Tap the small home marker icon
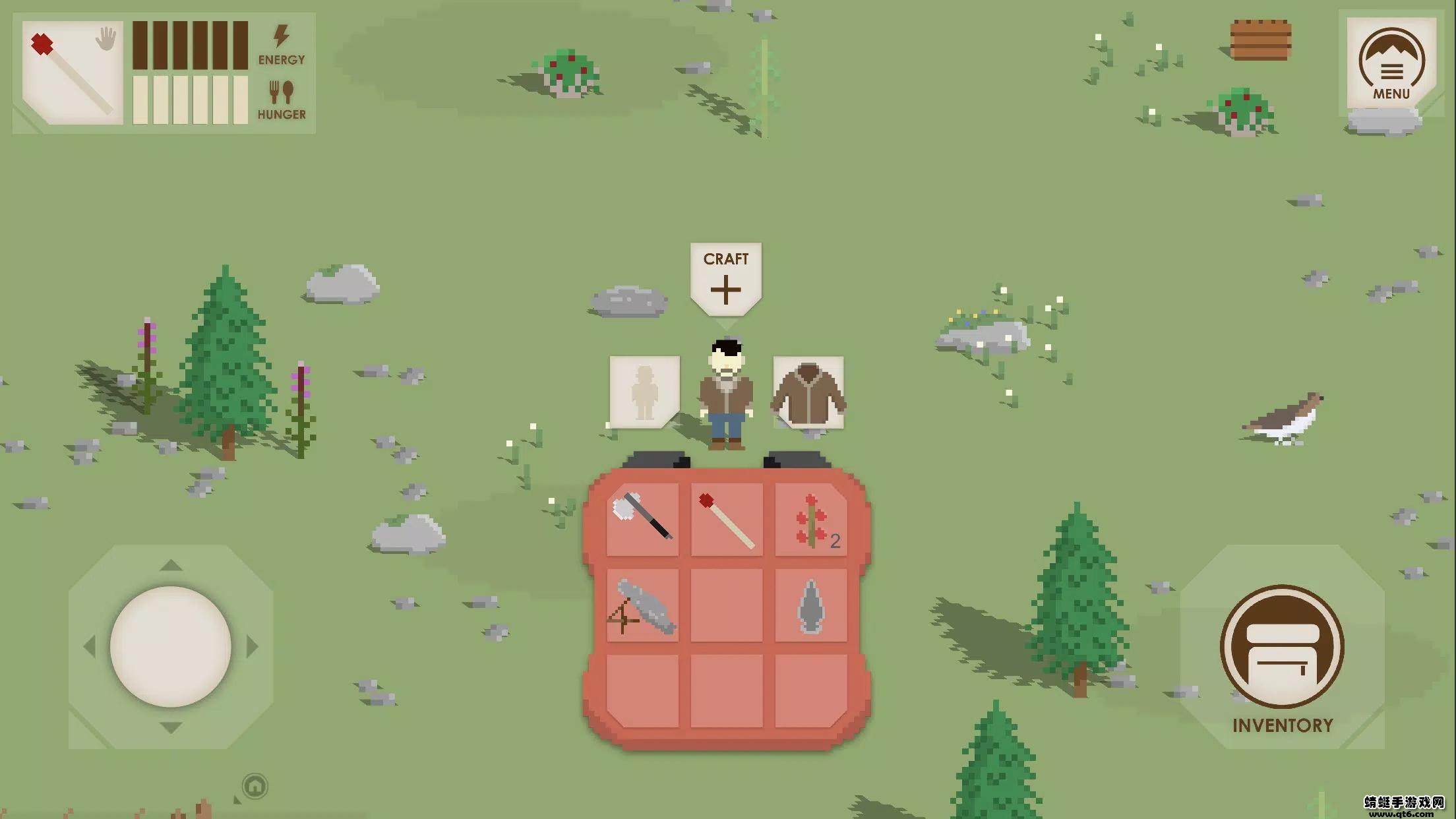The image size is (1456, 819). (255, 786)
